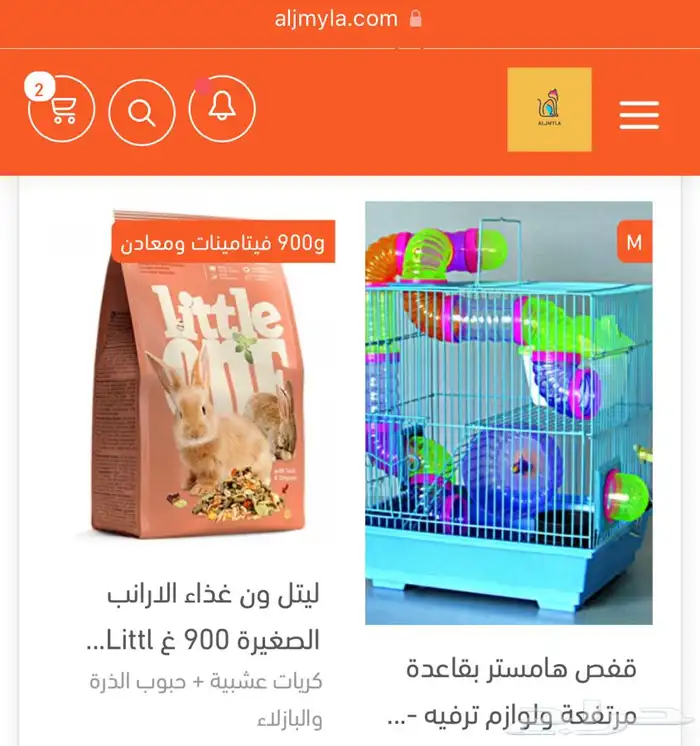Image resolution: width=700 pixels, height=746 pixels.
Task: Open the shopping cart
Action: tap(62, 110)
